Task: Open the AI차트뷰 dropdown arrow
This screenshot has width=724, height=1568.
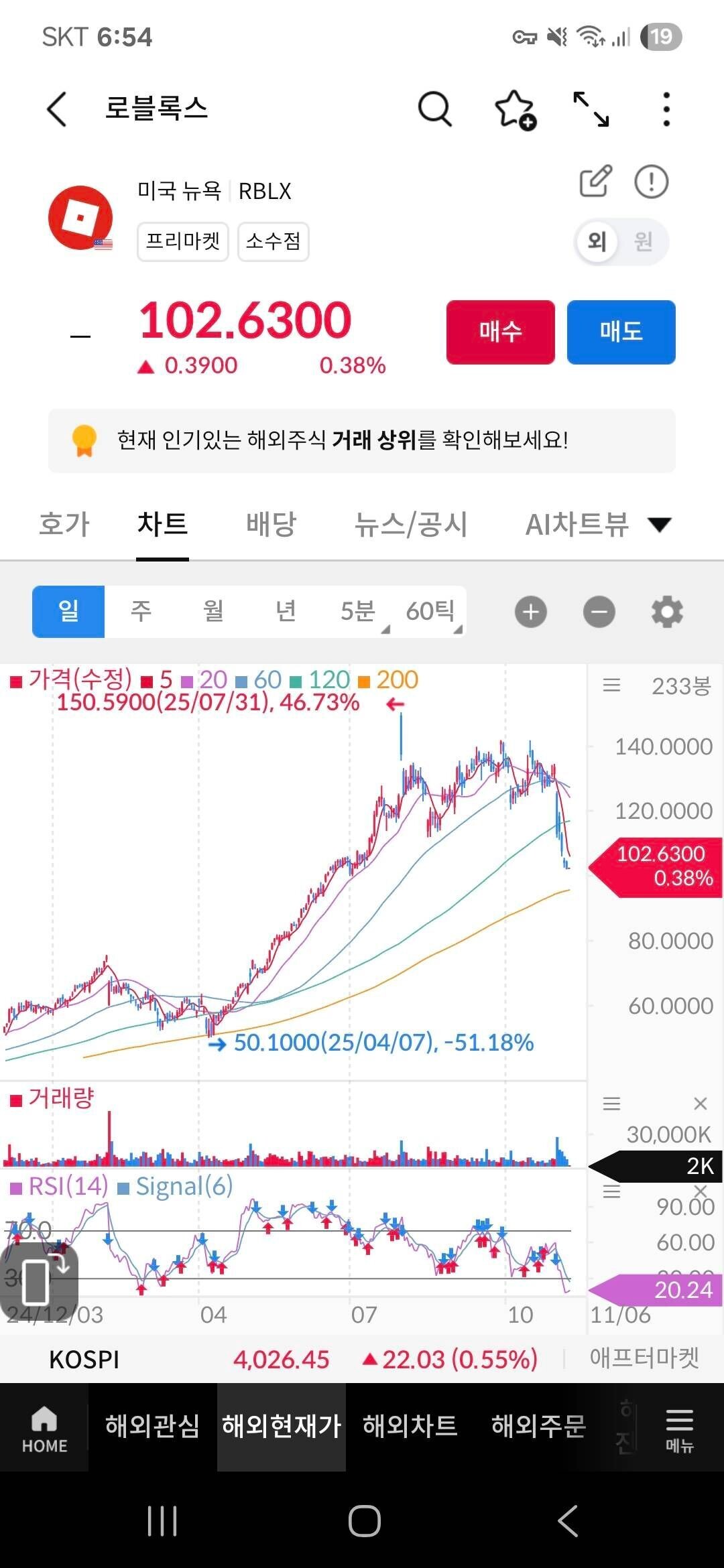Action: point(660,525)
